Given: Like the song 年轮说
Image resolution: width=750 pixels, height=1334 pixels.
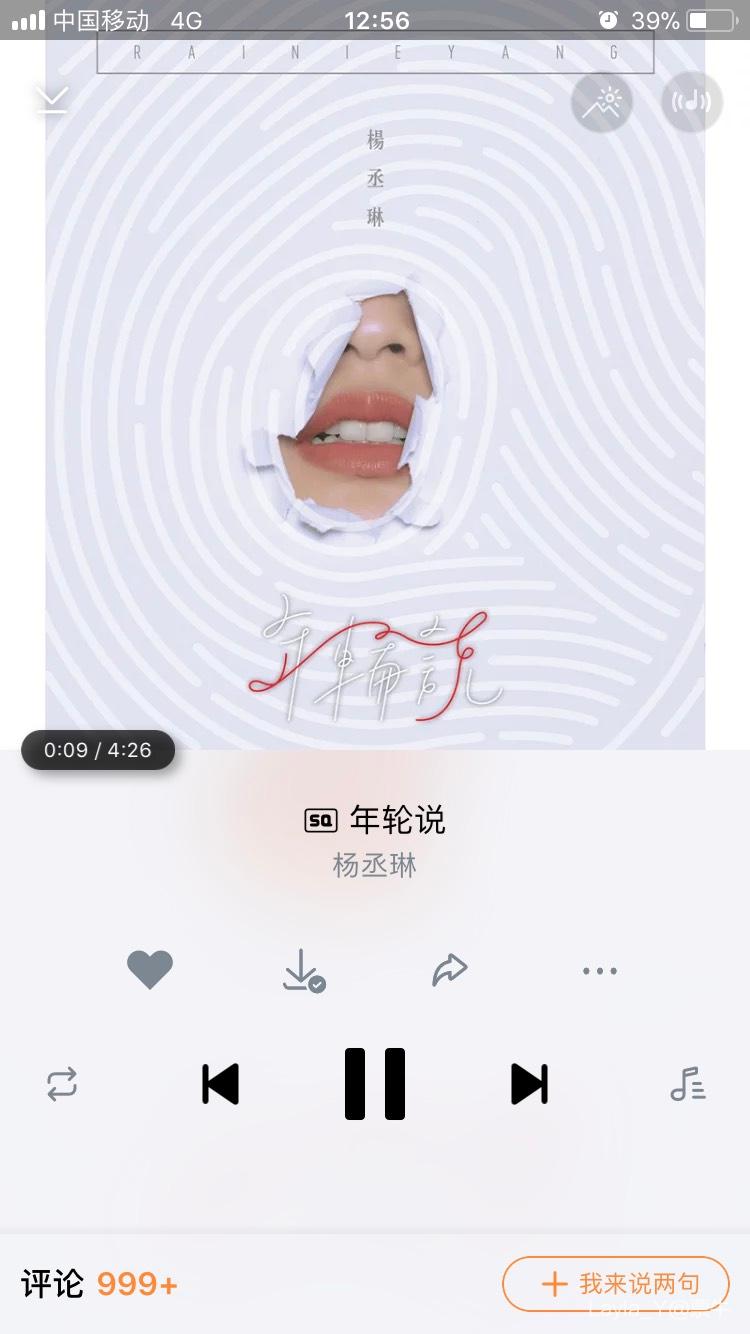Looking at the screenshot, I should click(x=150, y=970).
